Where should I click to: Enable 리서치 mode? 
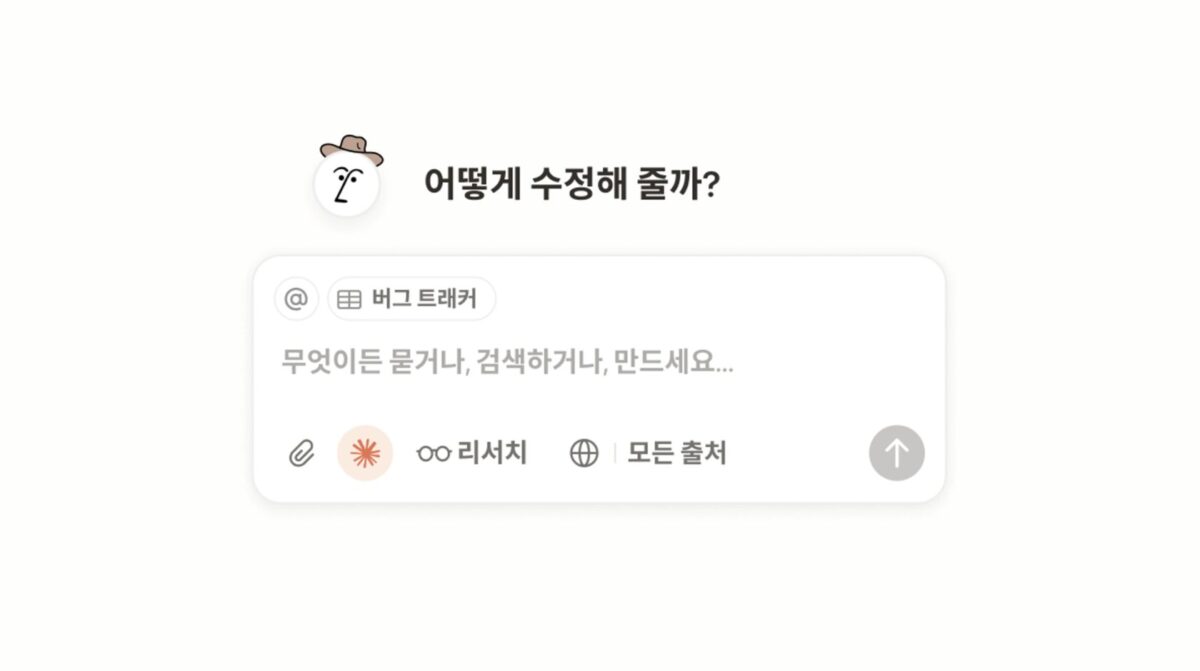click(472, 453)
